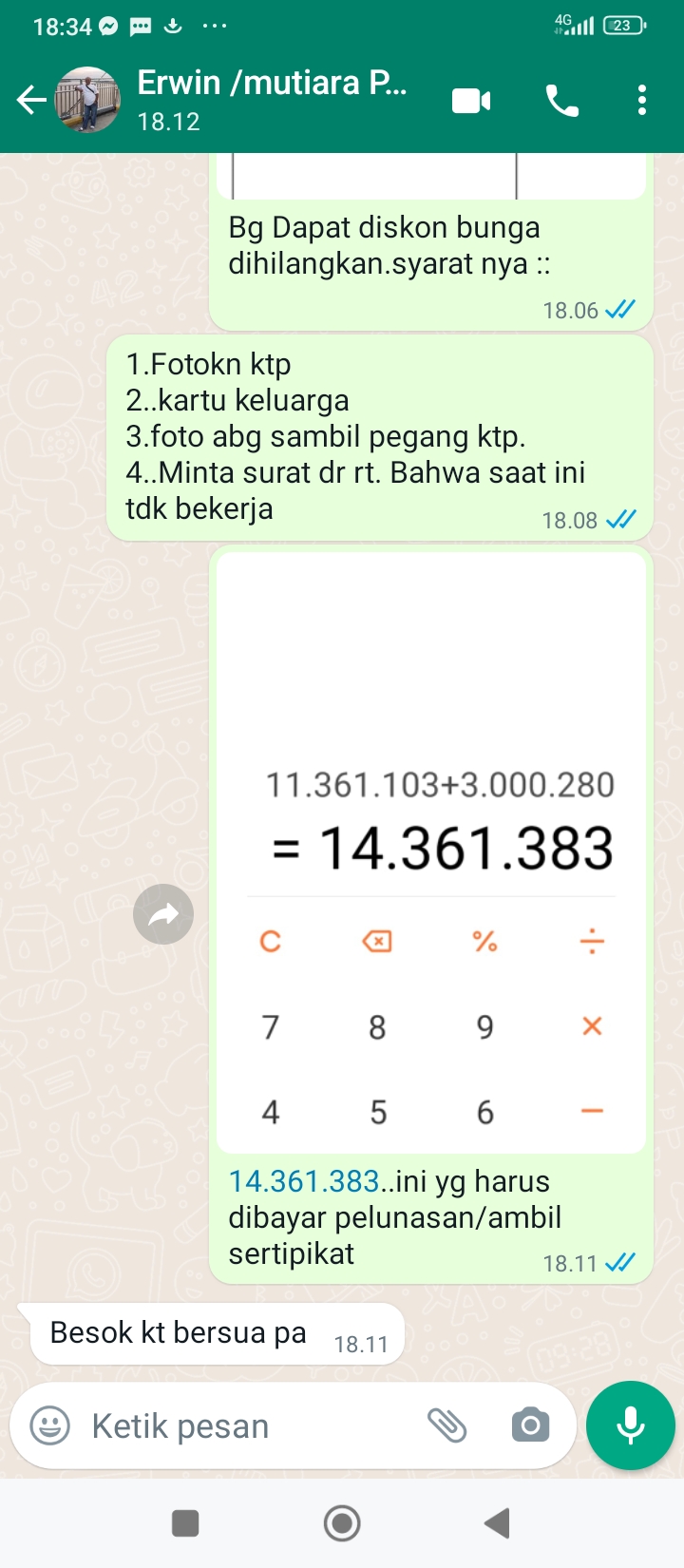Open the emoji picker
This screenshot has width=684, height=1568.
pyautogui.click(x=50, y=1425)
